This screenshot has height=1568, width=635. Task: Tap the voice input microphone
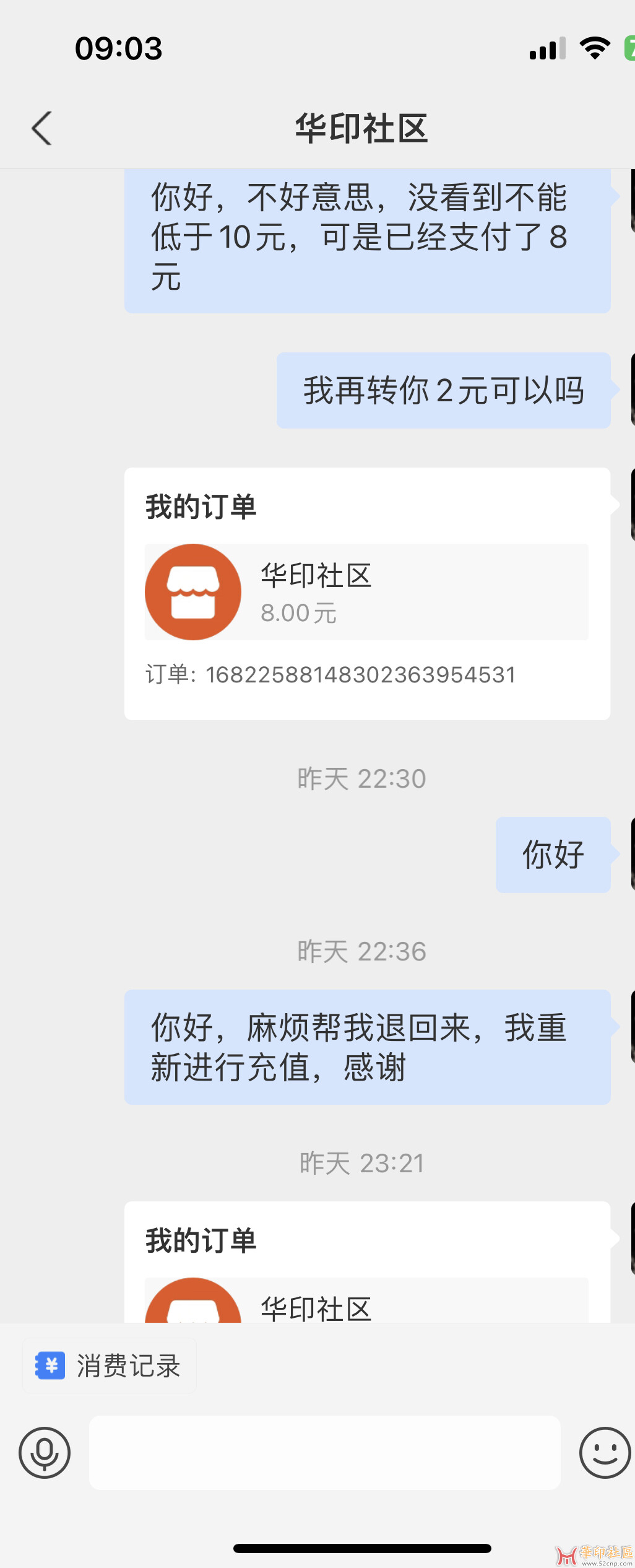[45, 1452]
